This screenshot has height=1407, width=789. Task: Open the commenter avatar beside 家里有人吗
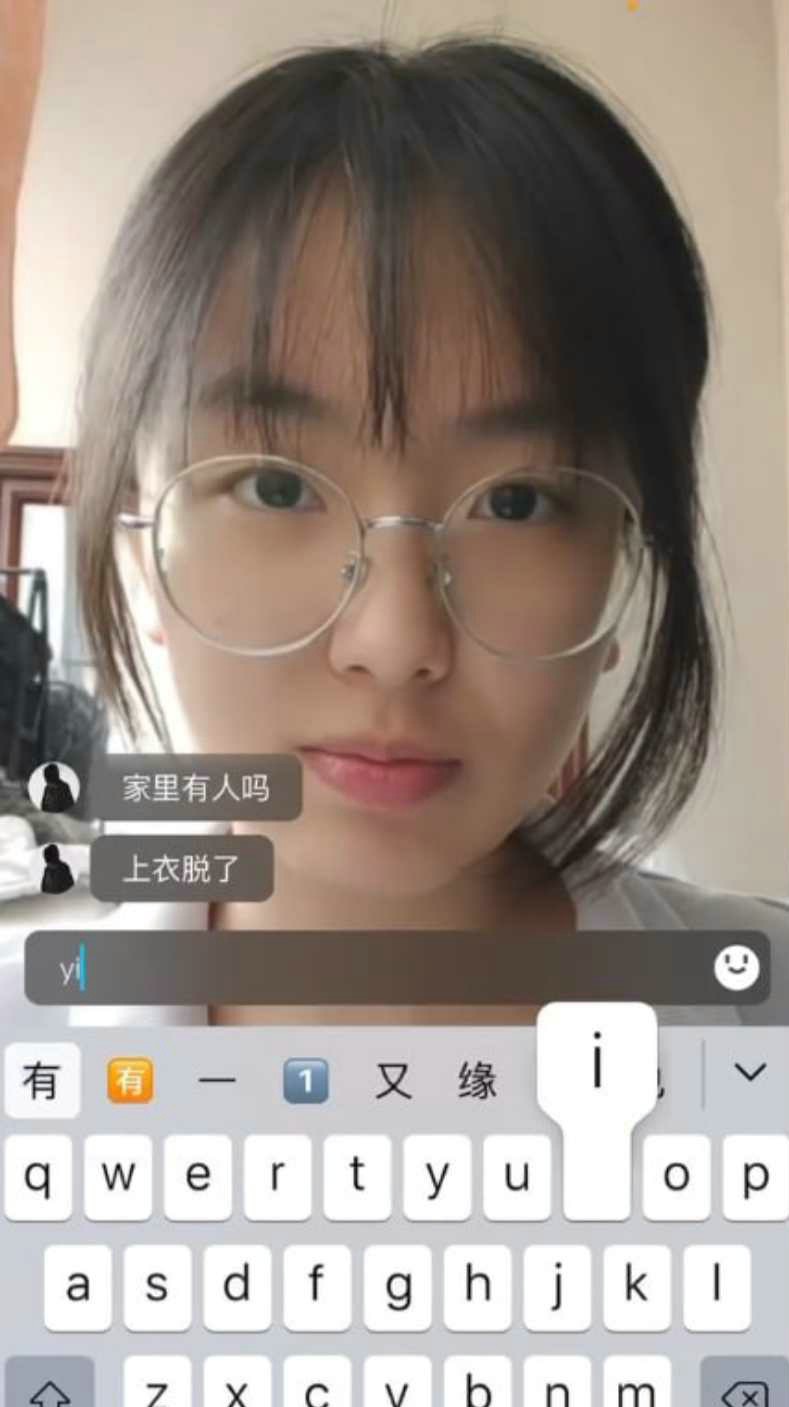coord(53,787)
